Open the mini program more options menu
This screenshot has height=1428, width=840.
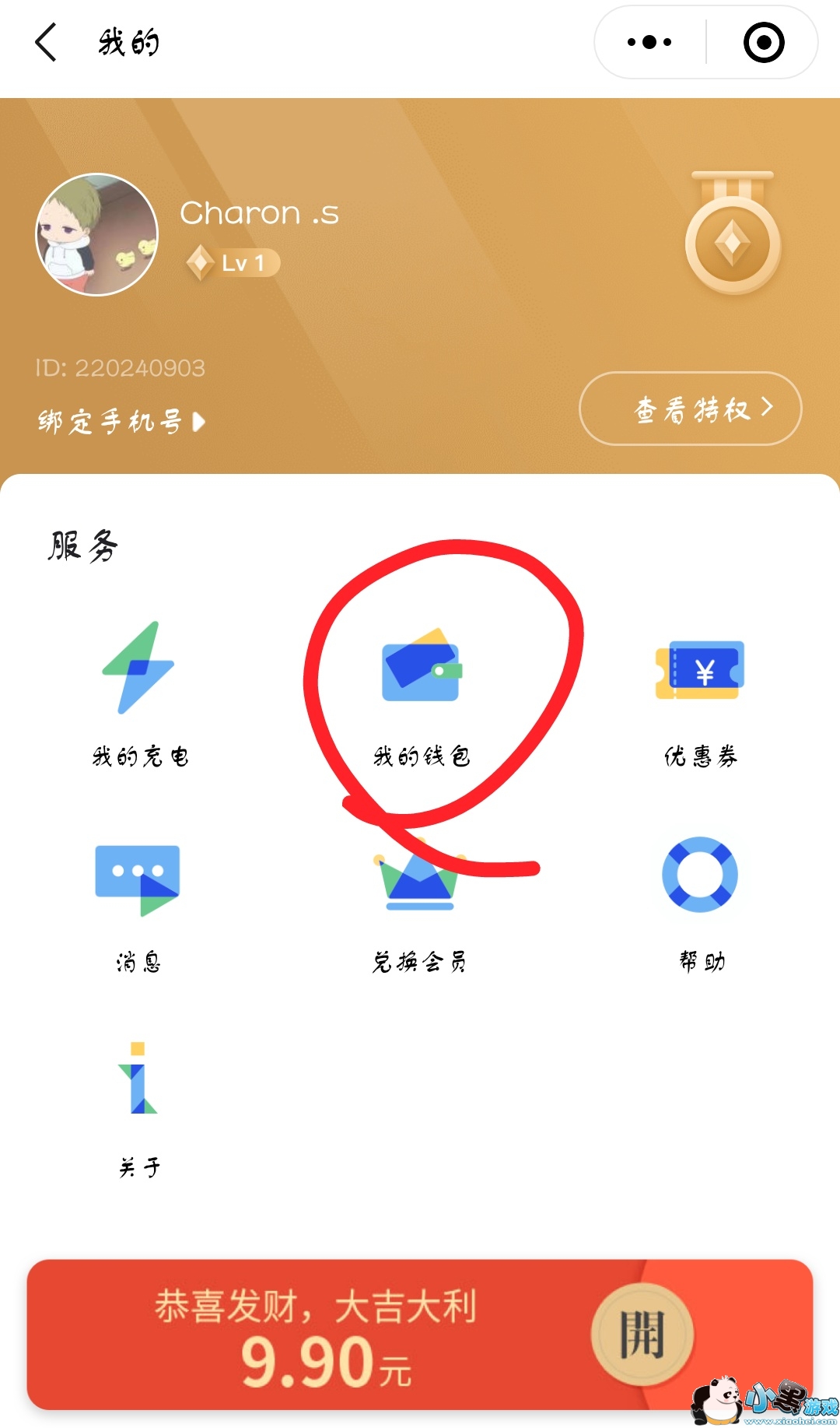click(649, 42)
